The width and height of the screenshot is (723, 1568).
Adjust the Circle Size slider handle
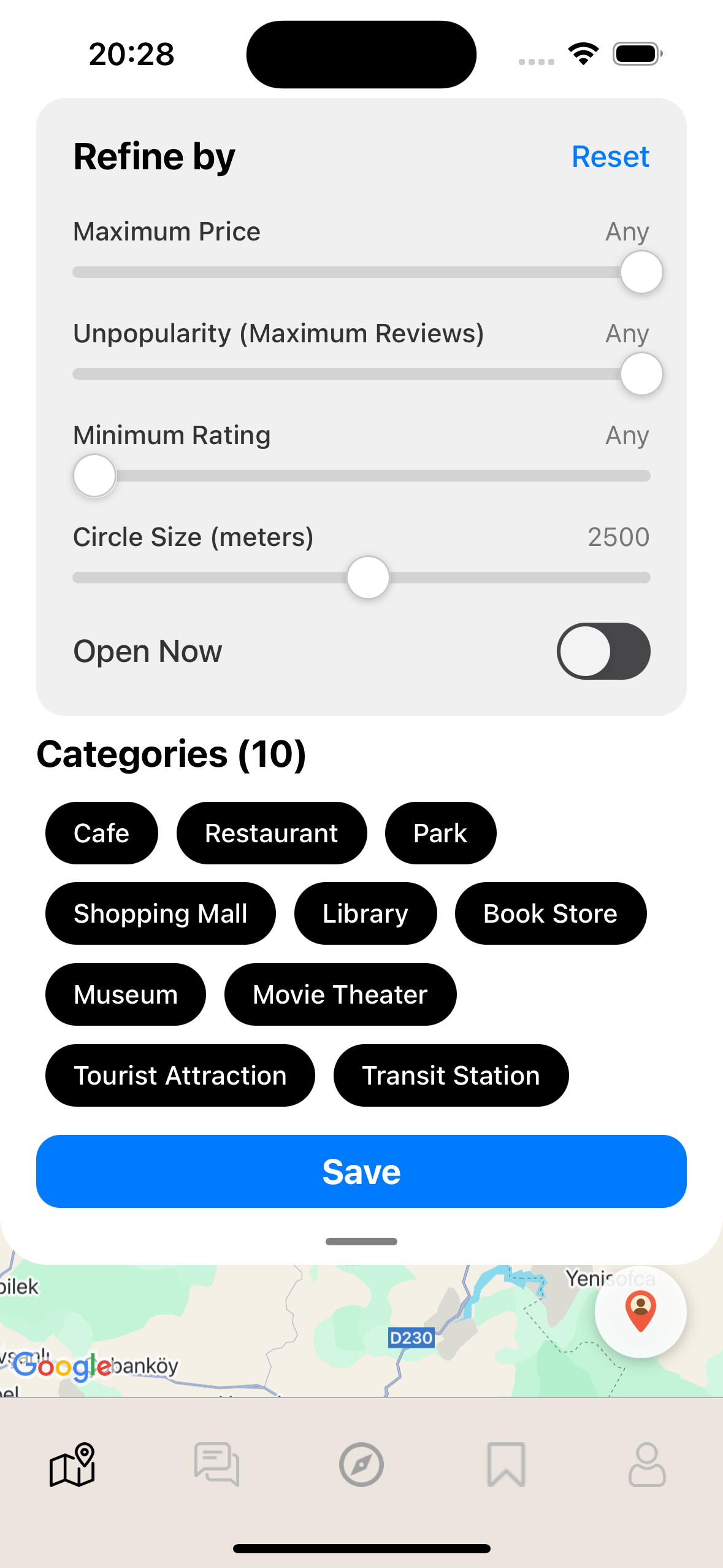[x=368, y=577]
